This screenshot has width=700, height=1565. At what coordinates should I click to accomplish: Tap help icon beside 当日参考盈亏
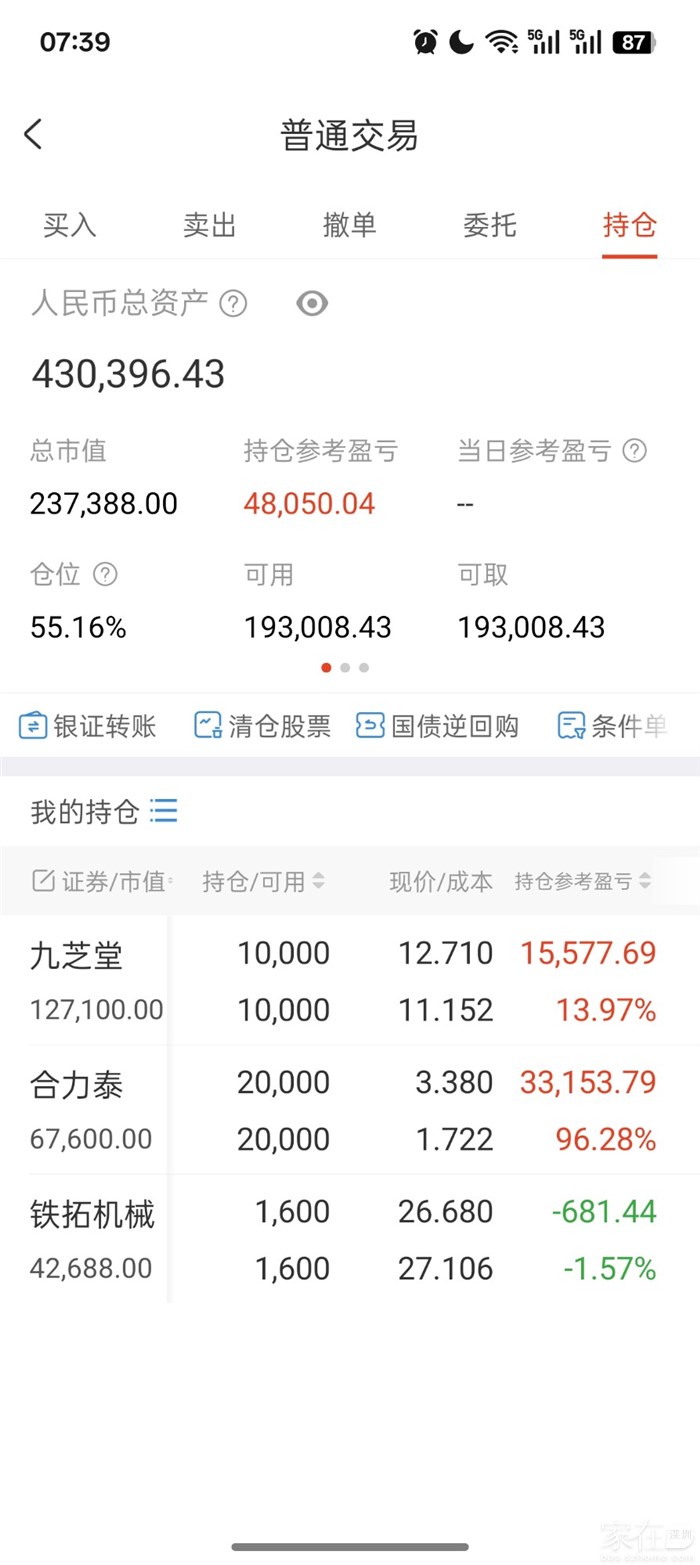[634, 451]
